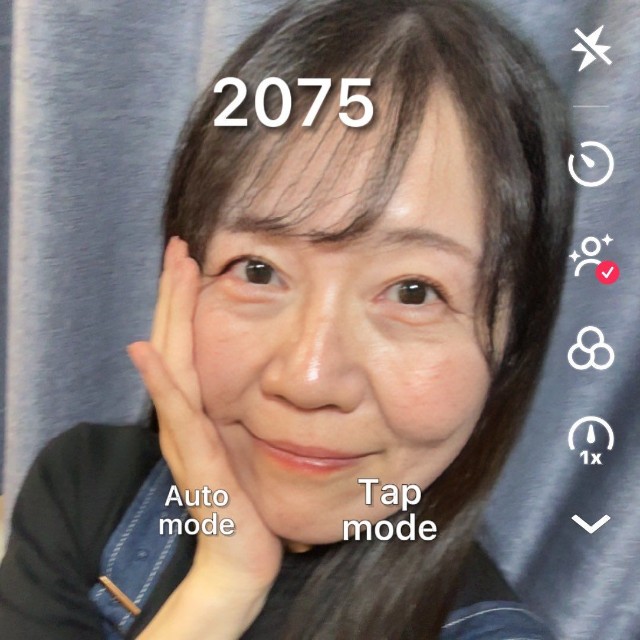The height and width of the screenshot is (640, 640).
Task: Open the beauty retouch option
Action: [x=591, y=258]
